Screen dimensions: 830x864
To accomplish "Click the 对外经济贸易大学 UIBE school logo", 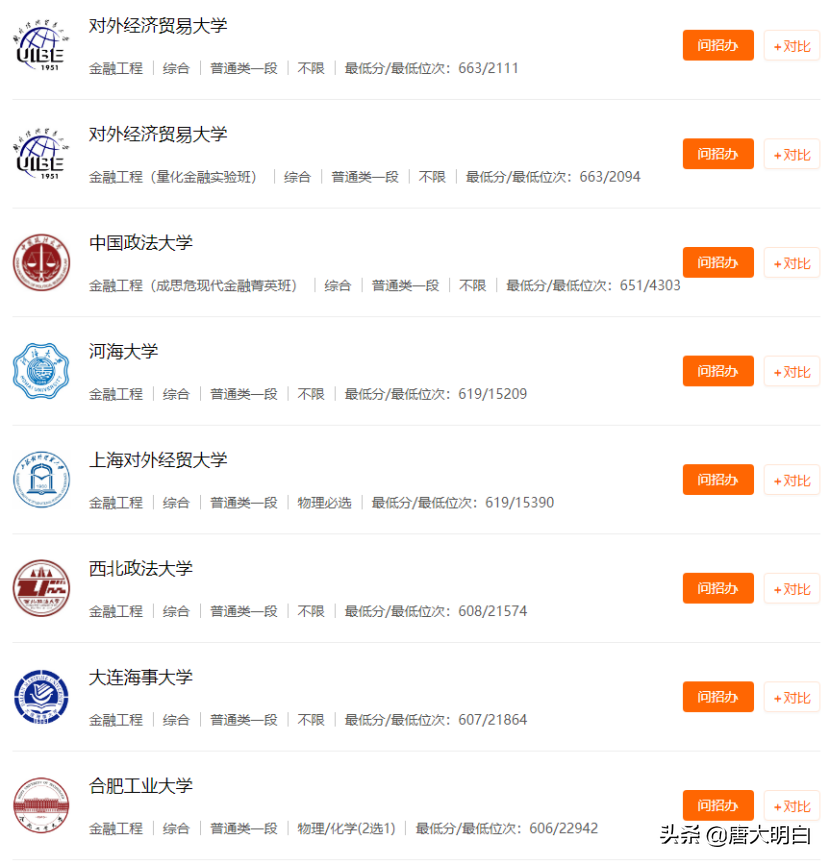I will tap(40, 45).
